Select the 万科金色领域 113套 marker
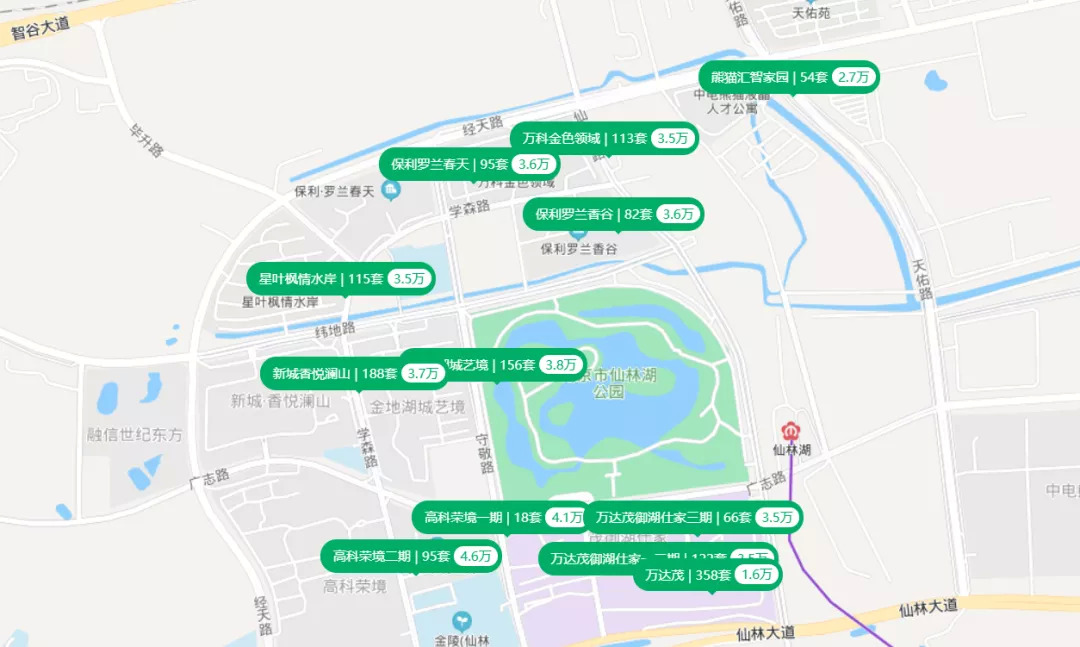This screenshot has height=647, width=1080. point(603,138)
